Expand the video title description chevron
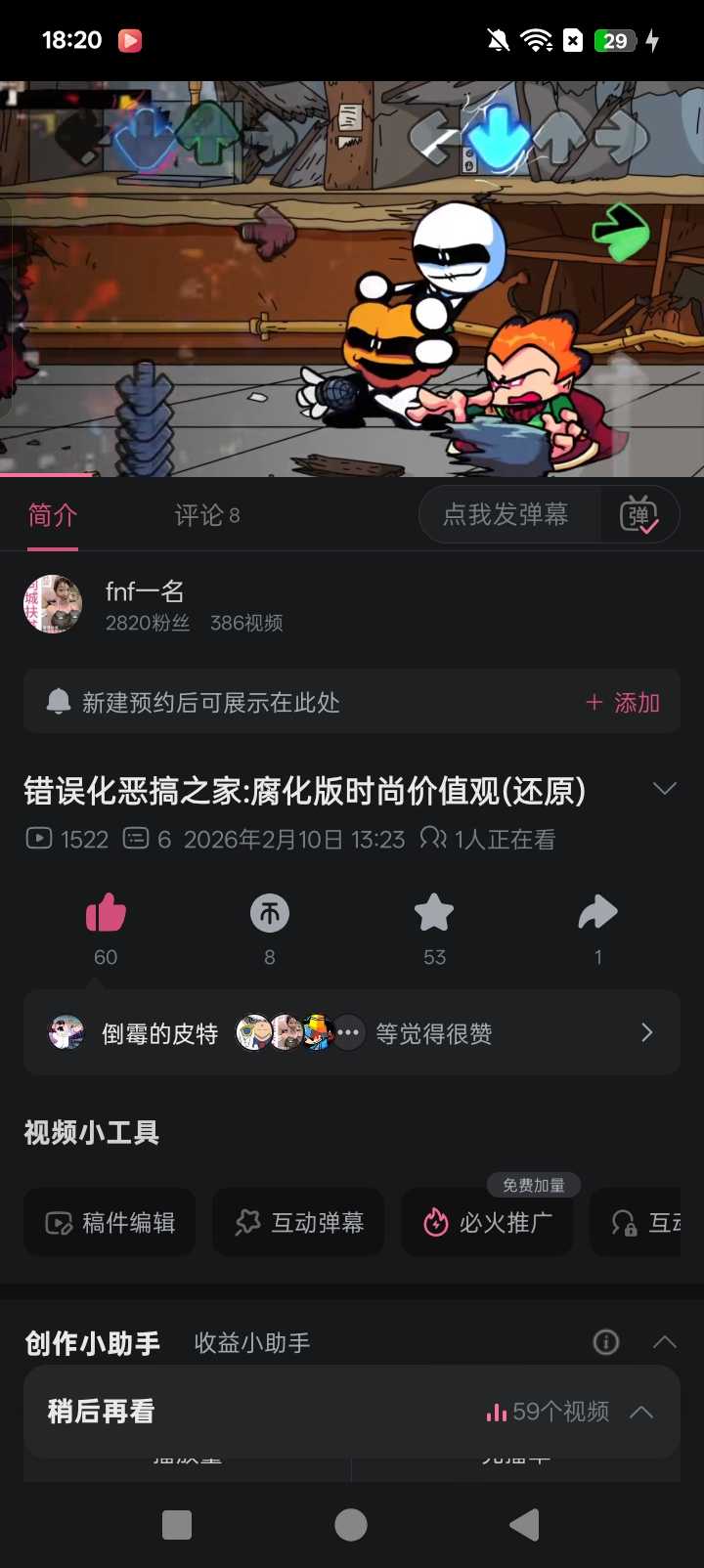704x1568 pixels. pyautogui.click(x=664, y=789)
